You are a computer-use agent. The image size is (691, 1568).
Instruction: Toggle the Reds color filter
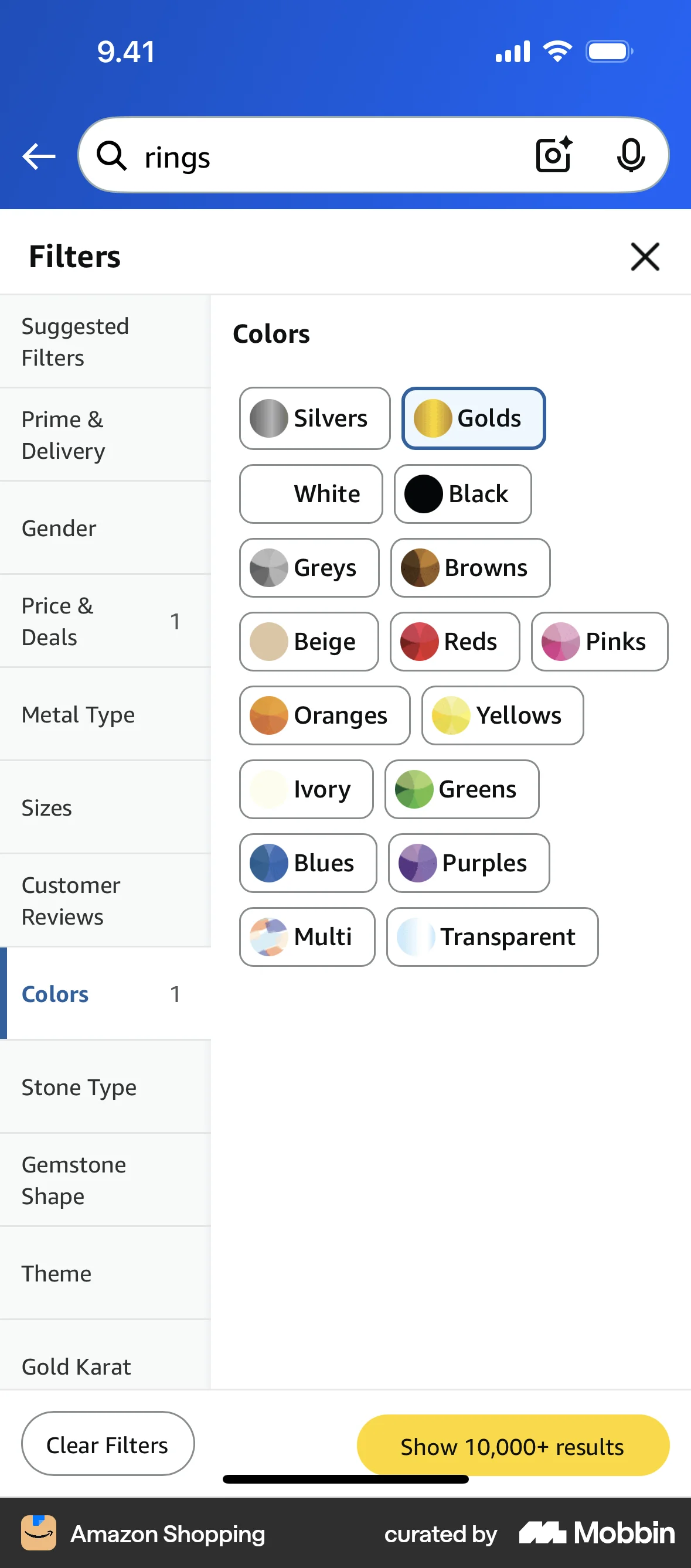454,642
